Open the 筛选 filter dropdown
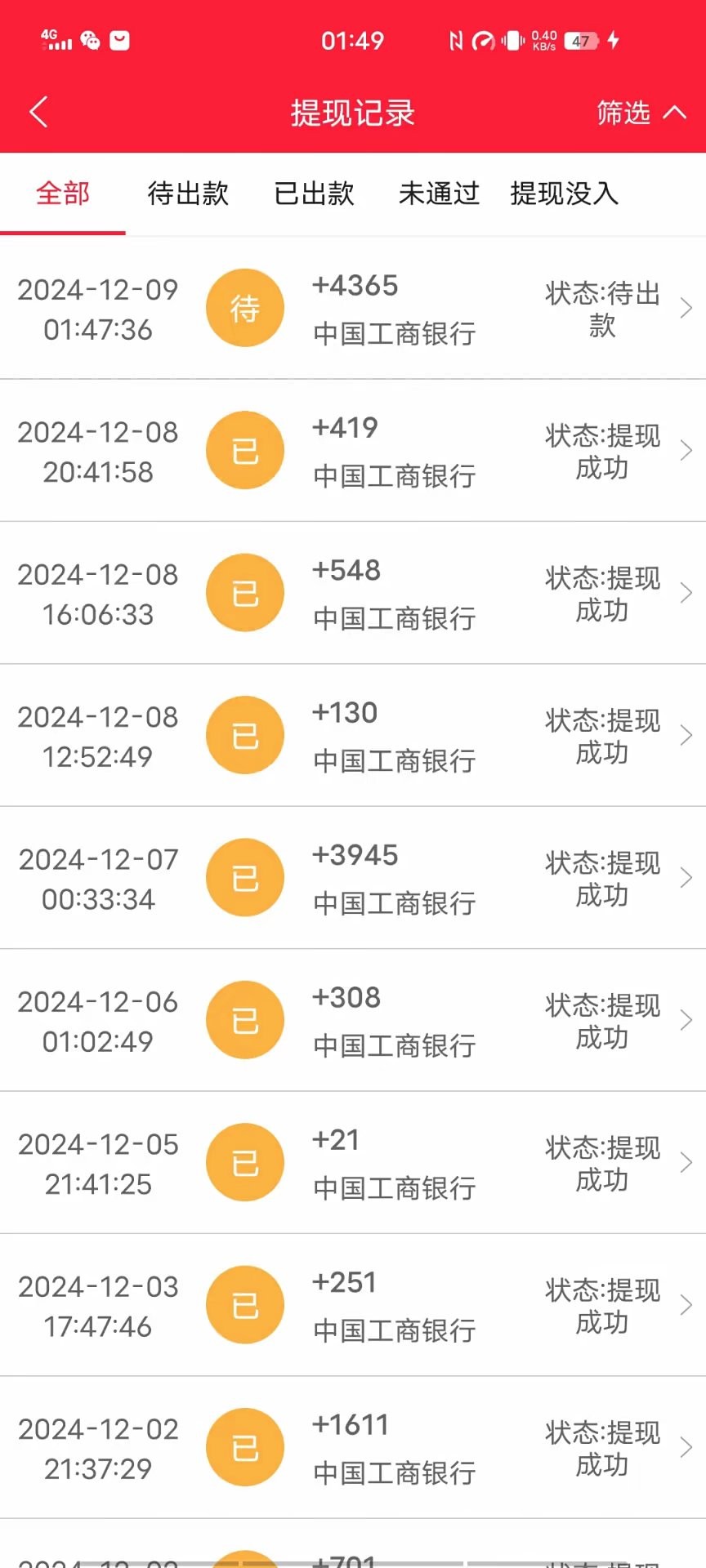 point(640,113)
